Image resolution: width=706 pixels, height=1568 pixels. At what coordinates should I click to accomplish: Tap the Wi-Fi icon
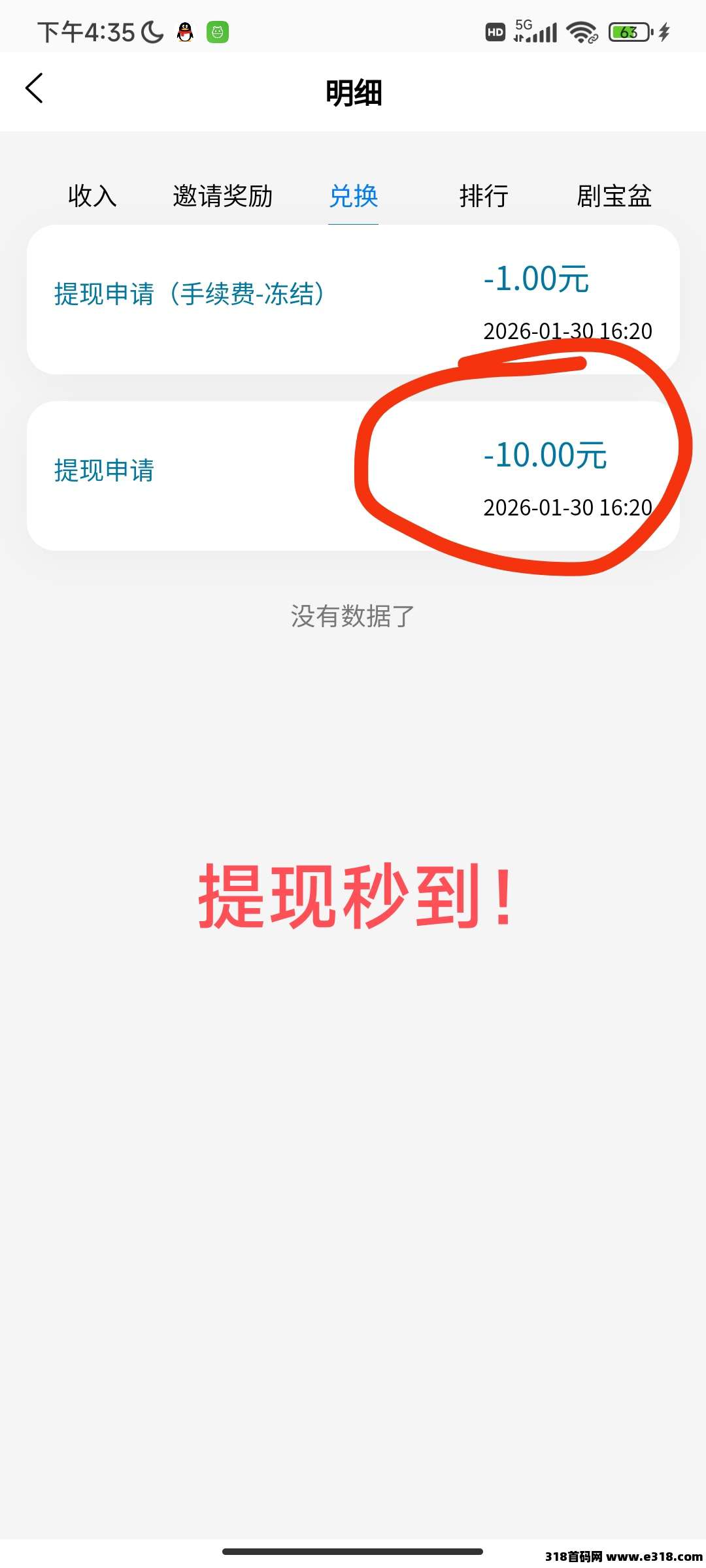tap(580, 31)
